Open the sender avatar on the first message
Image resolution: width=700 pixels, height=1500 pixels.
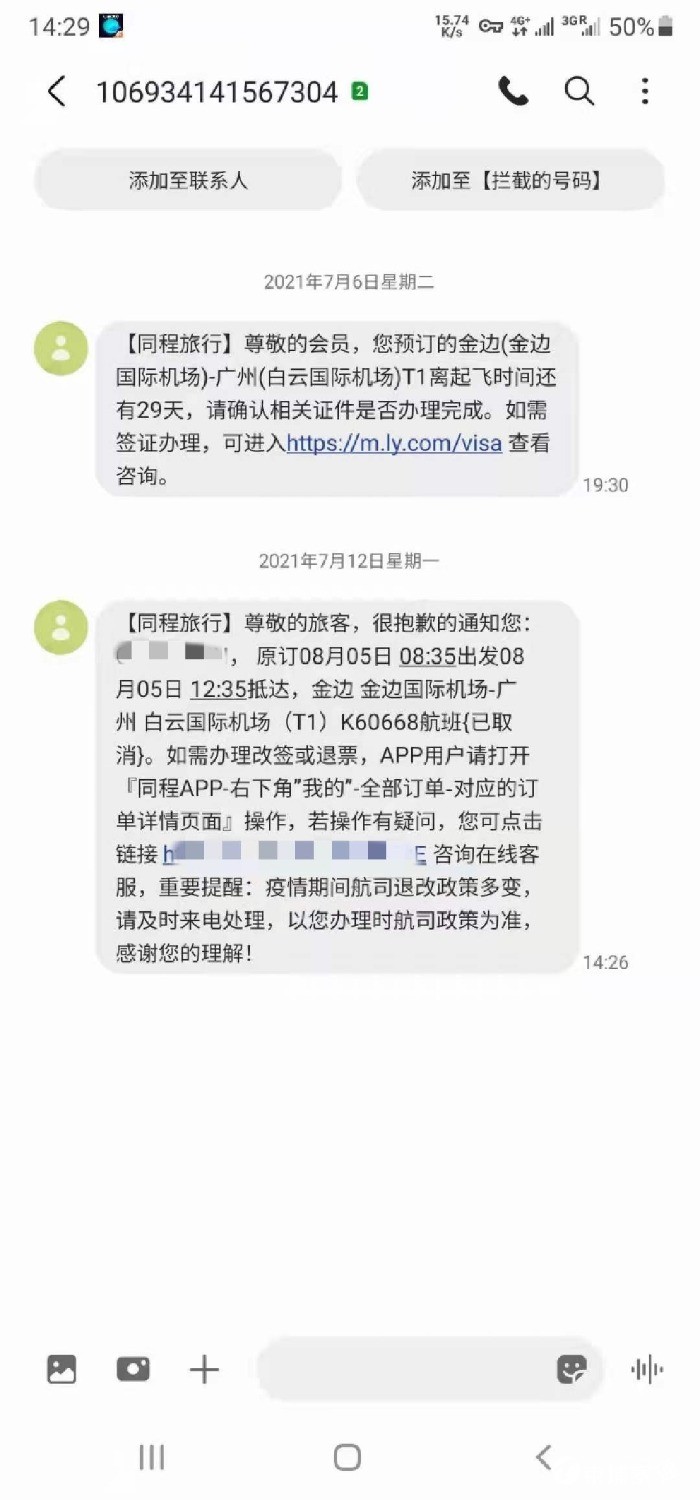tap(61, 348)
